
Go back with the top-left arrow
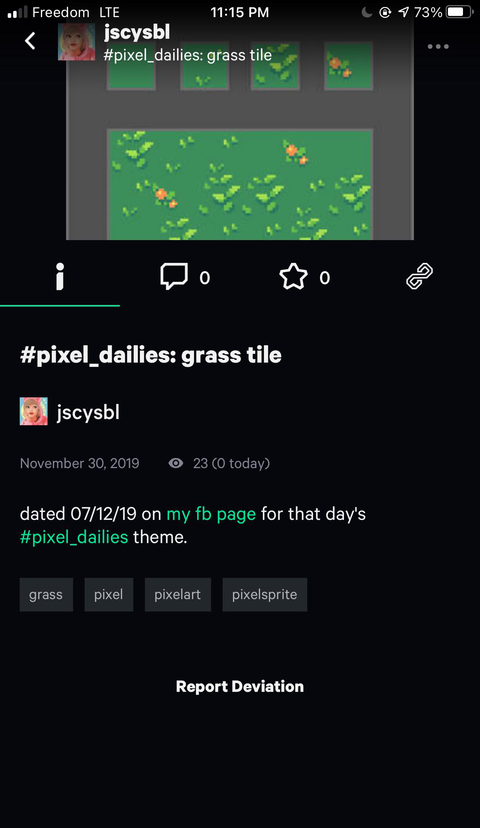[30, 41]
